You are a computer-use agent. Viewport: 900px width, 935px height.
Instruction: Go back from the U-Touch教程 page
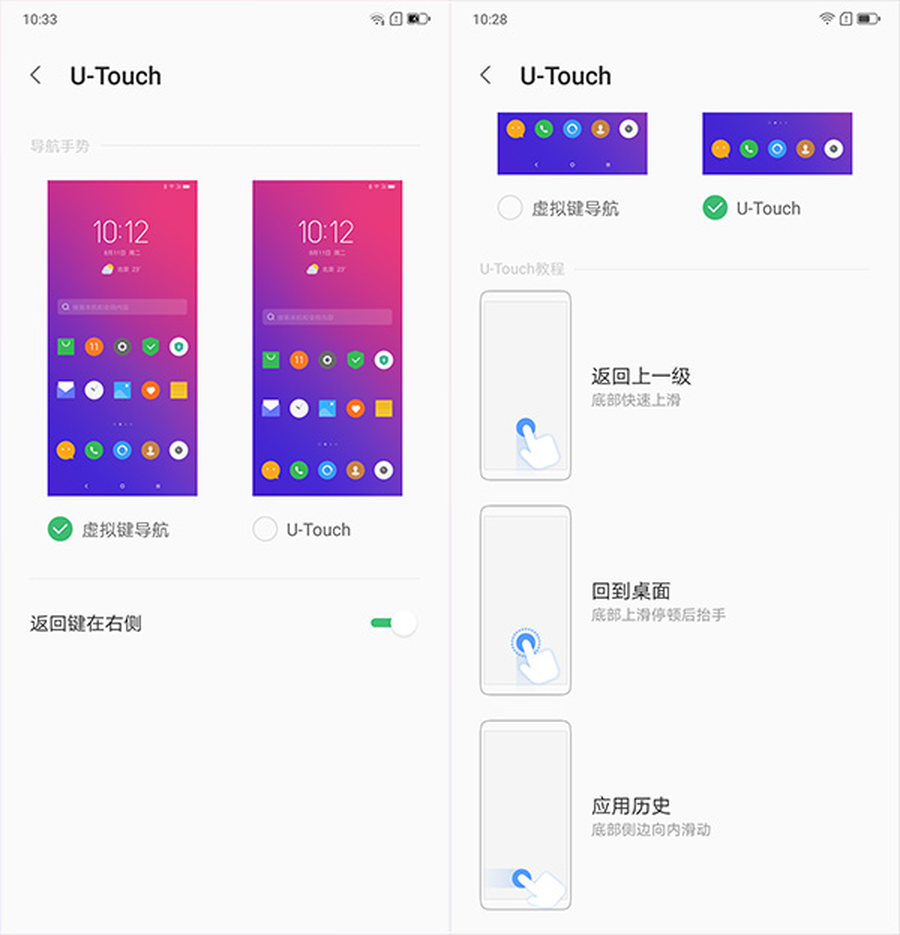486,76
